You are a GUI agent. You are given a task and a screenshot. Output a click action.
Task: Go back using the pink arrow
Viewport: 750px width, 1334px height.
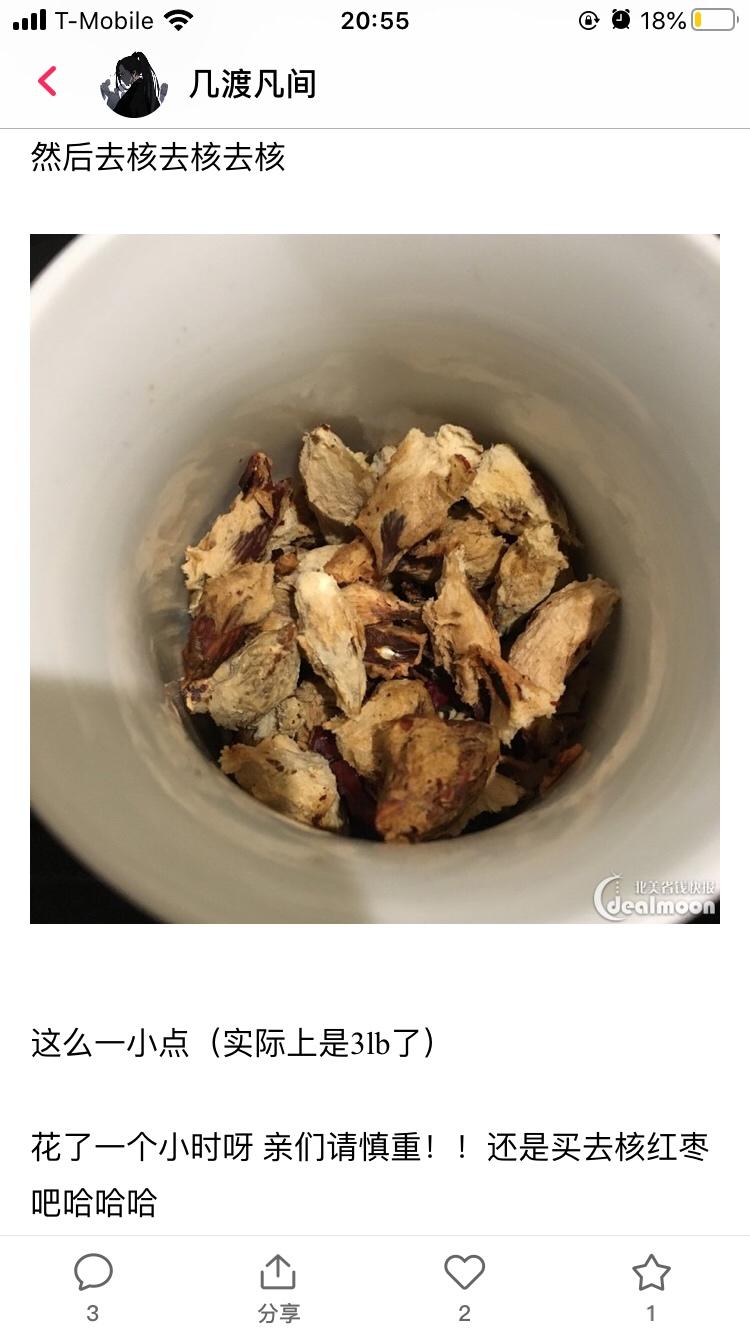pos(47,82)
